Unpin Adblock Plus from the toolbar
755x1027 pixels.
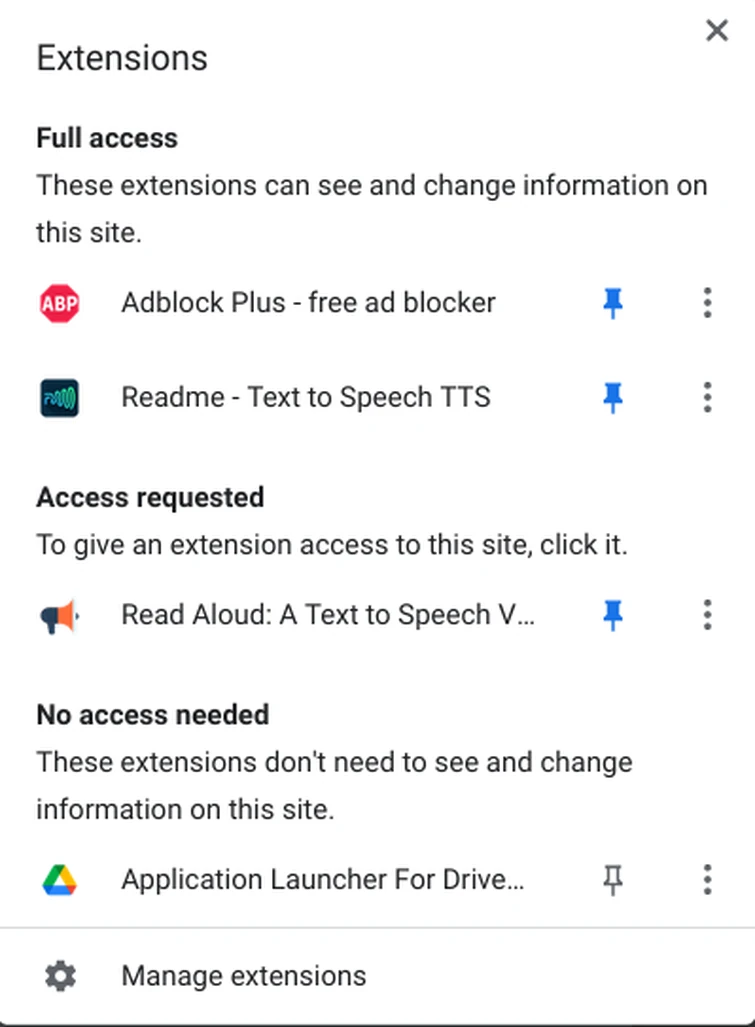pyautogui.click(x=613, y=303)
